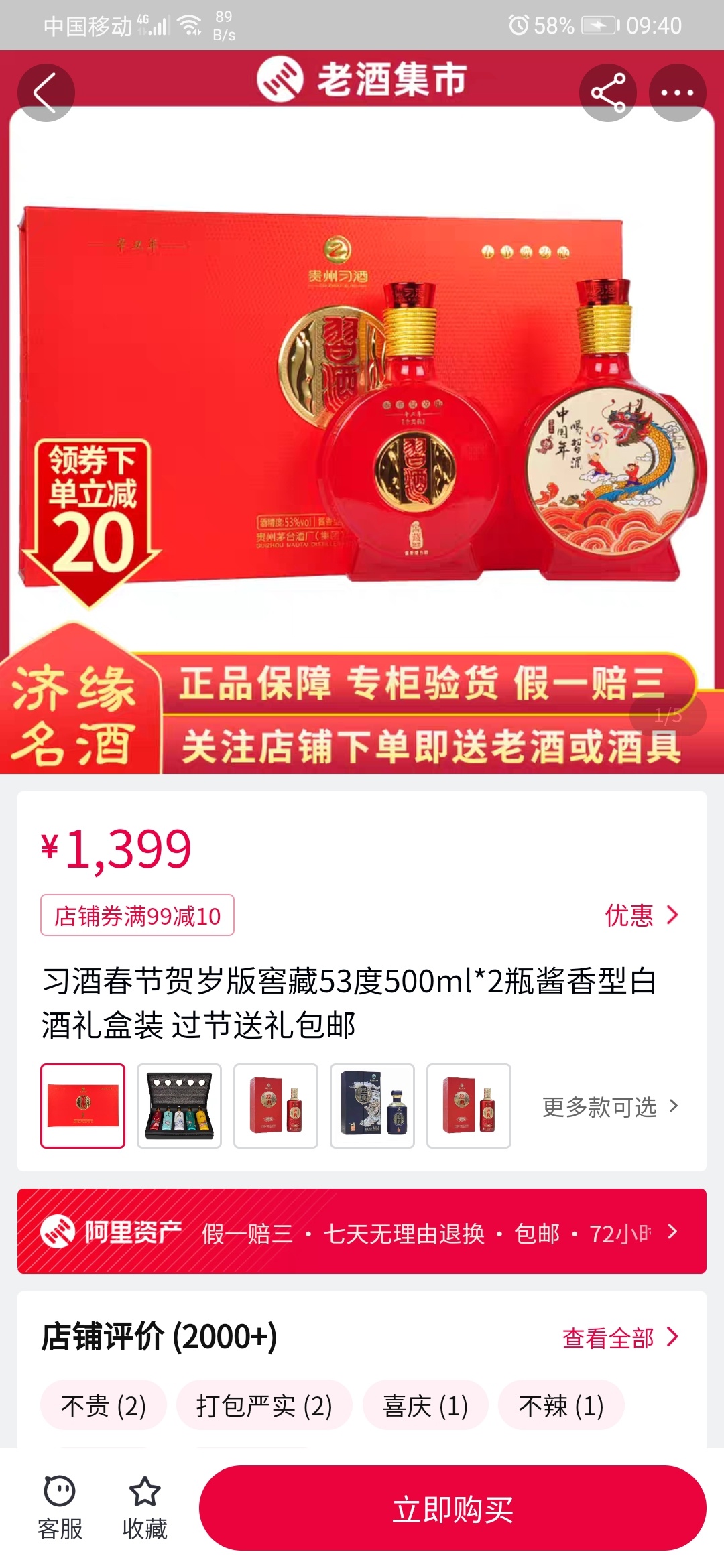Filter reviews by 不辣 (1)
This screenshot has height=1568, width=724.
[561, 1405]
